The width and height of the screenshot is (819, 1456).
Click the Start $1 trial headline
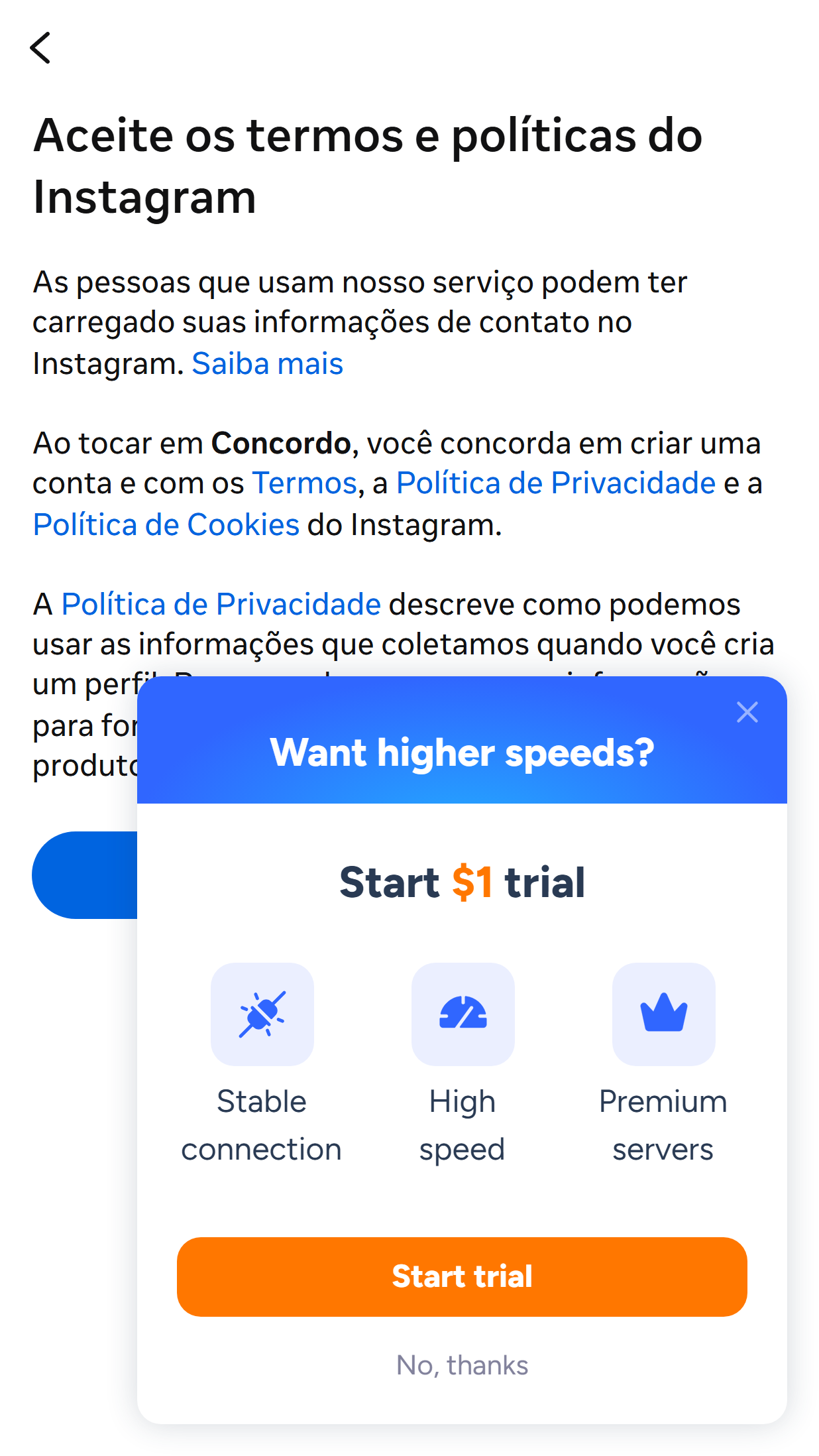coord(463,882)
